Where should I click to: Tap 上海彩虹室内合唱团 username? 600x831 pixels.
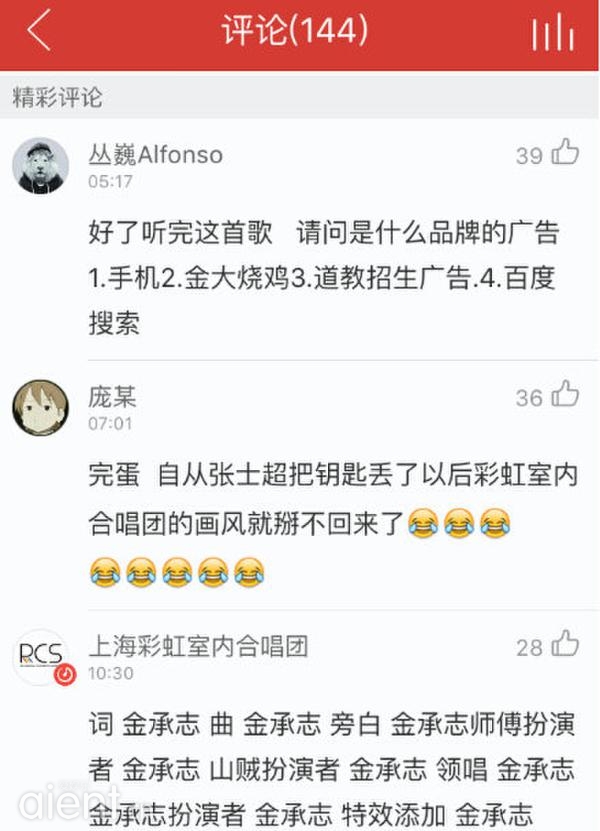pos(198,645)
